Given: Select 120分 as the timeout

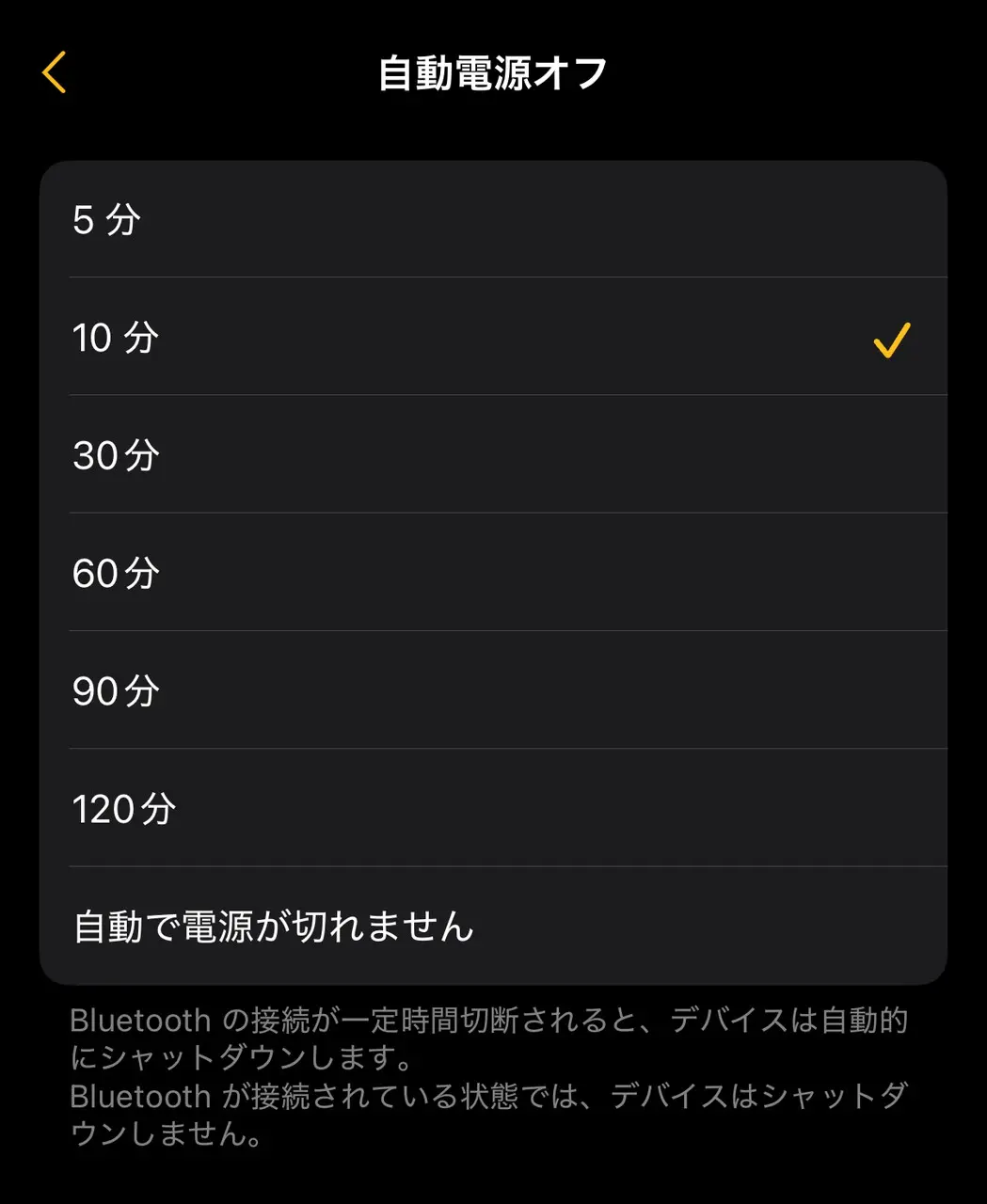Looking at the screenshot, I should (x=493, y=809).
